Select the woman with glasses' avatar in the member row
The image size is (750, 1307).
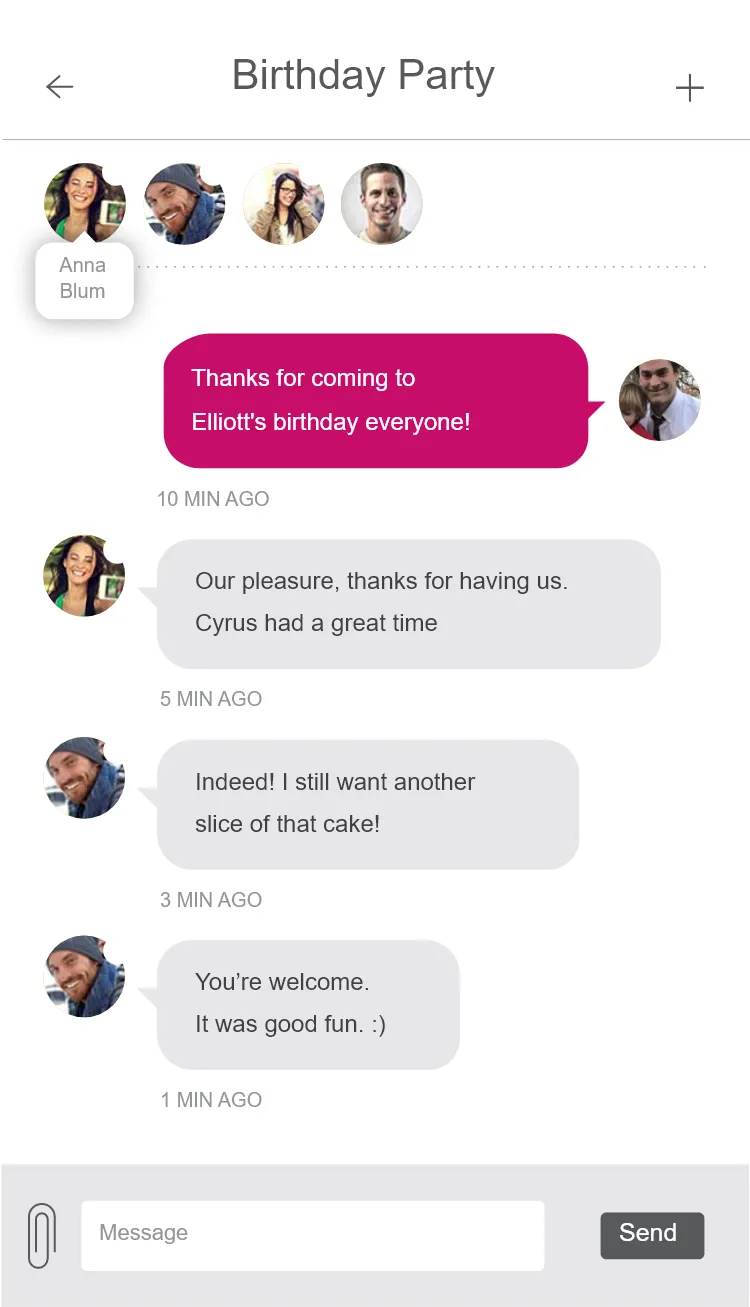[284, 203]
